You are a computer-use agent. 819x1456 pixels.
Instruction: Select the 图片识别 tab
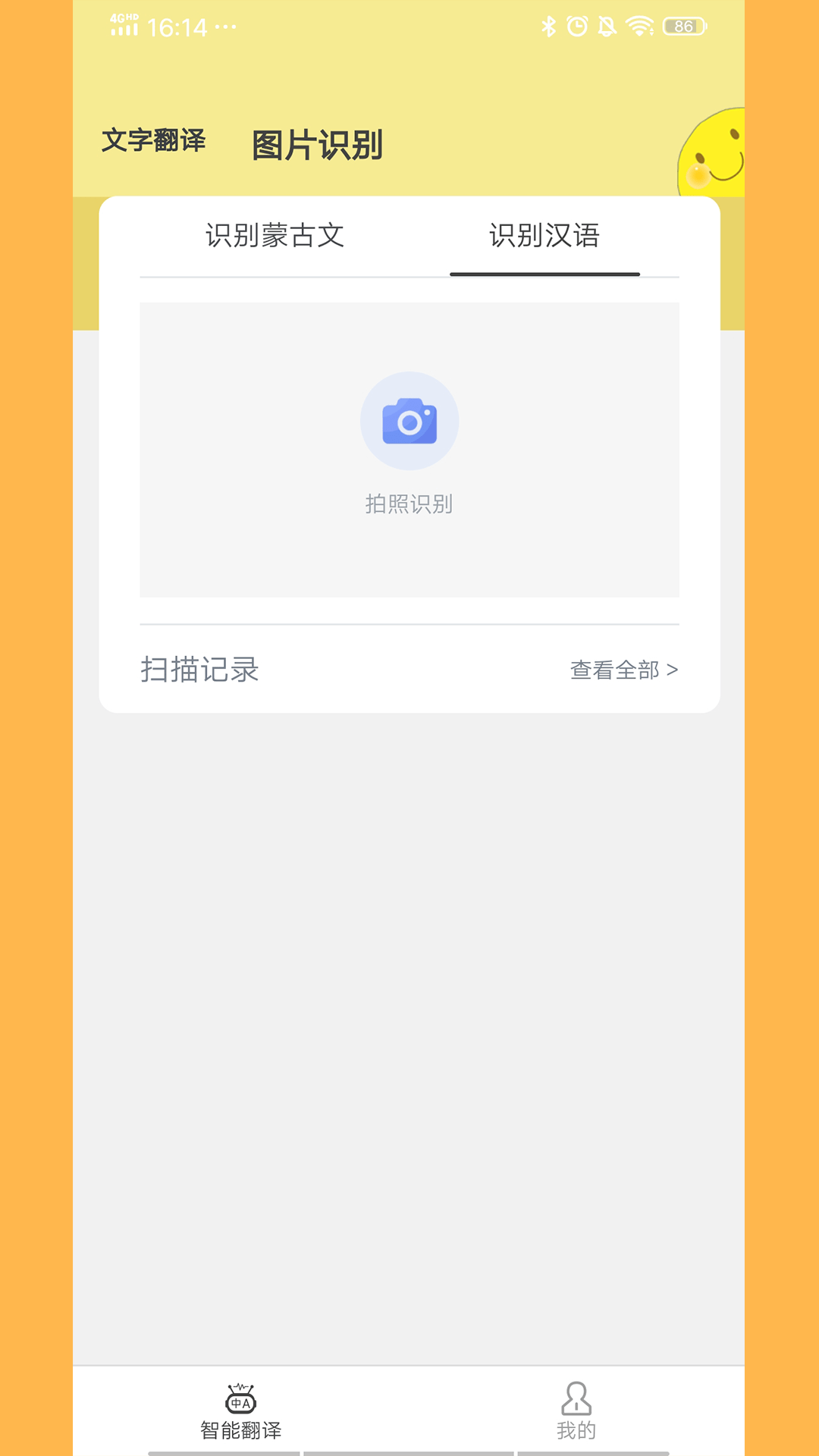pos(317,145)
